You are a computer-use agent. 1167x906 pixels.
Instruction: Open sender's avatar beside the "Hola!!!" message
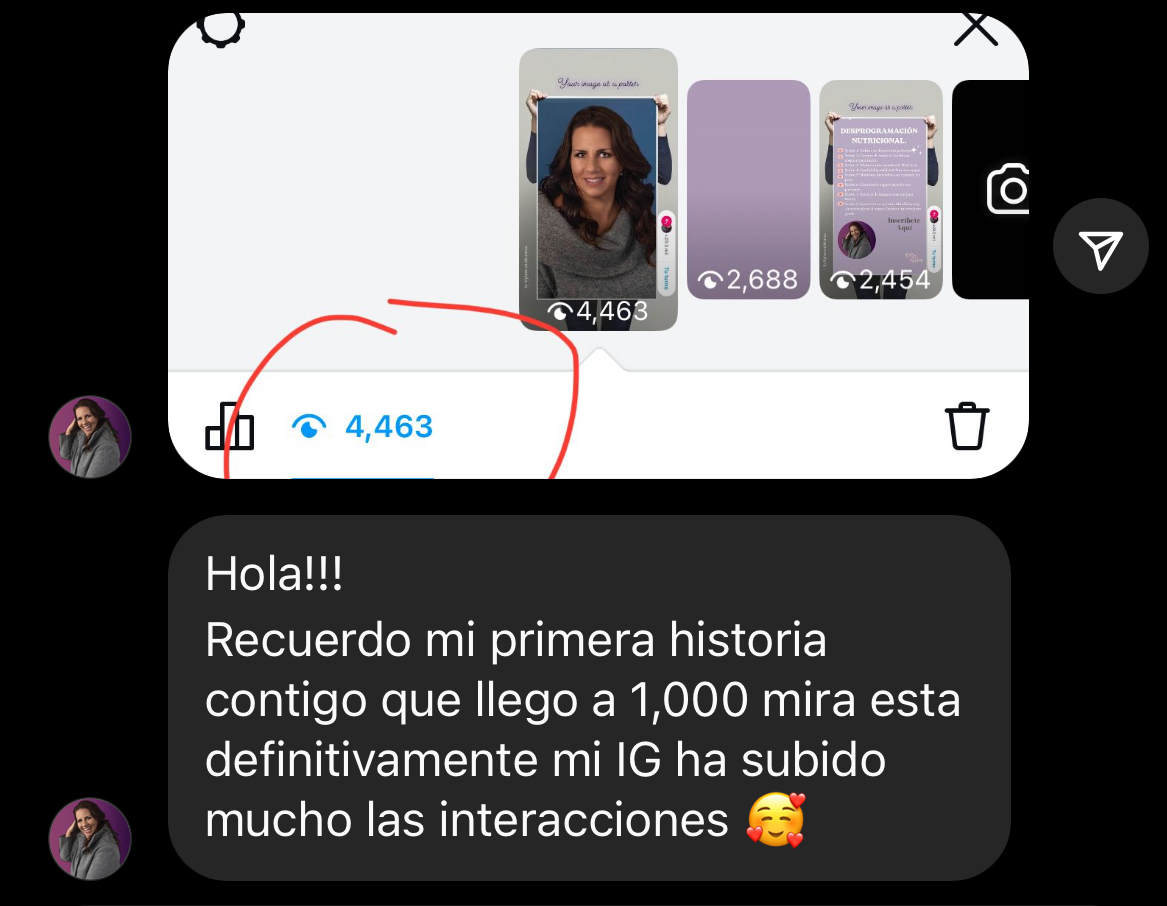tap(90, 838)
